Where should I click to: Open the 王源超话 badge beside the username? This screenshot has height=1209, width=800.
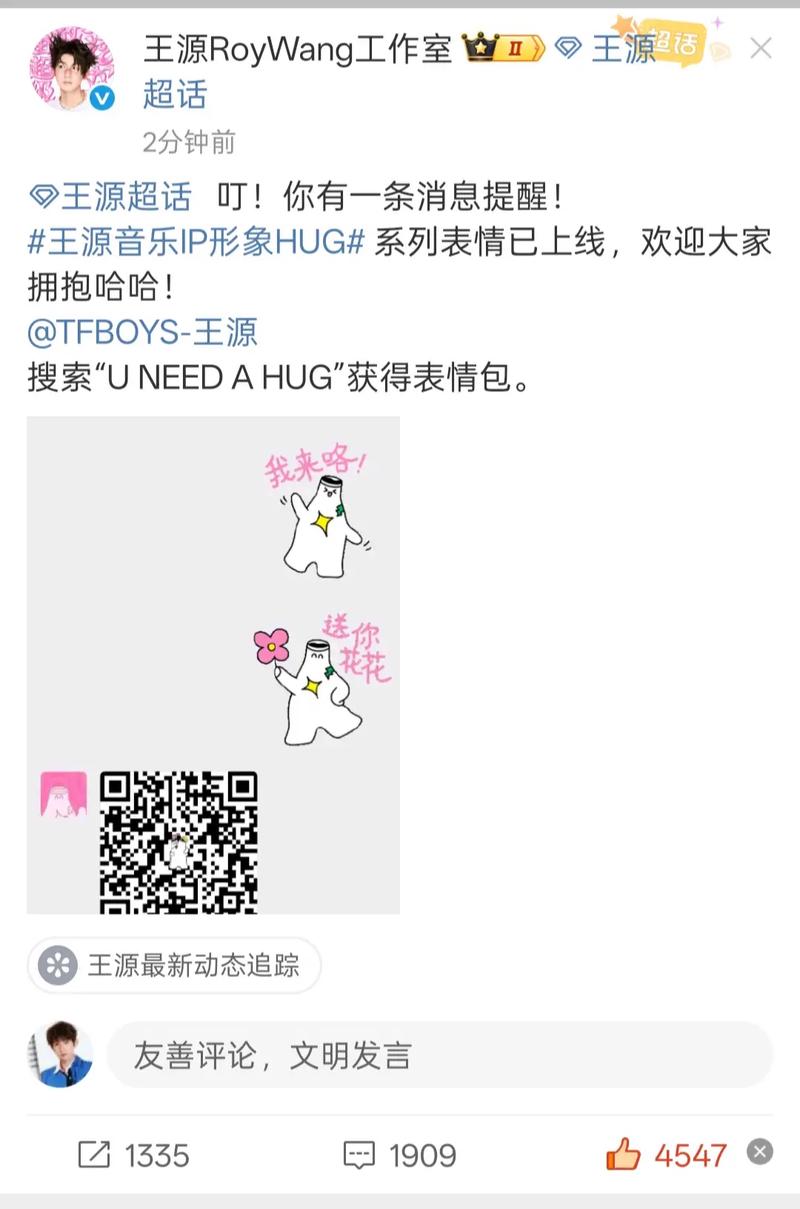tap(608, 48)
